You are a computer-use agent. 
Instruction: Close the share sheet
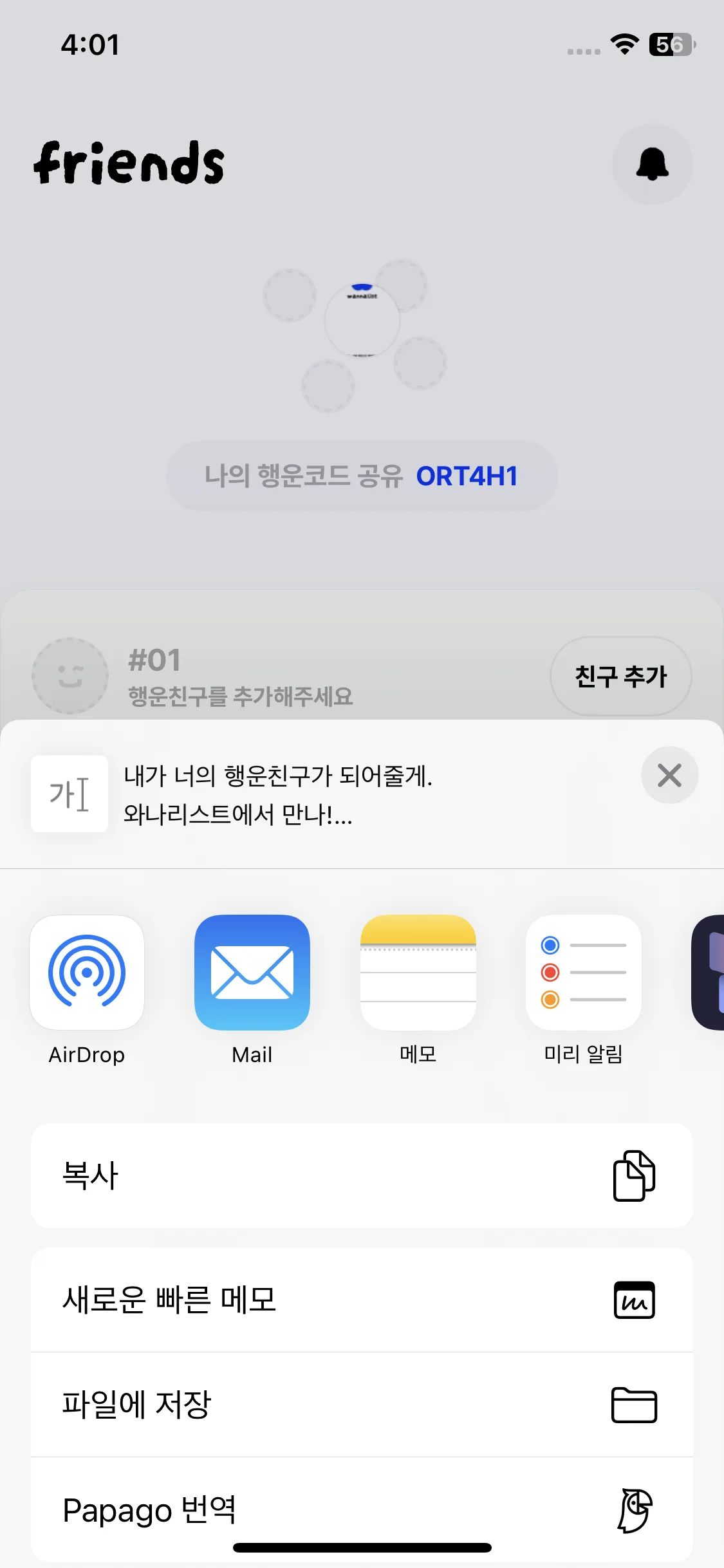click(669, 775)
